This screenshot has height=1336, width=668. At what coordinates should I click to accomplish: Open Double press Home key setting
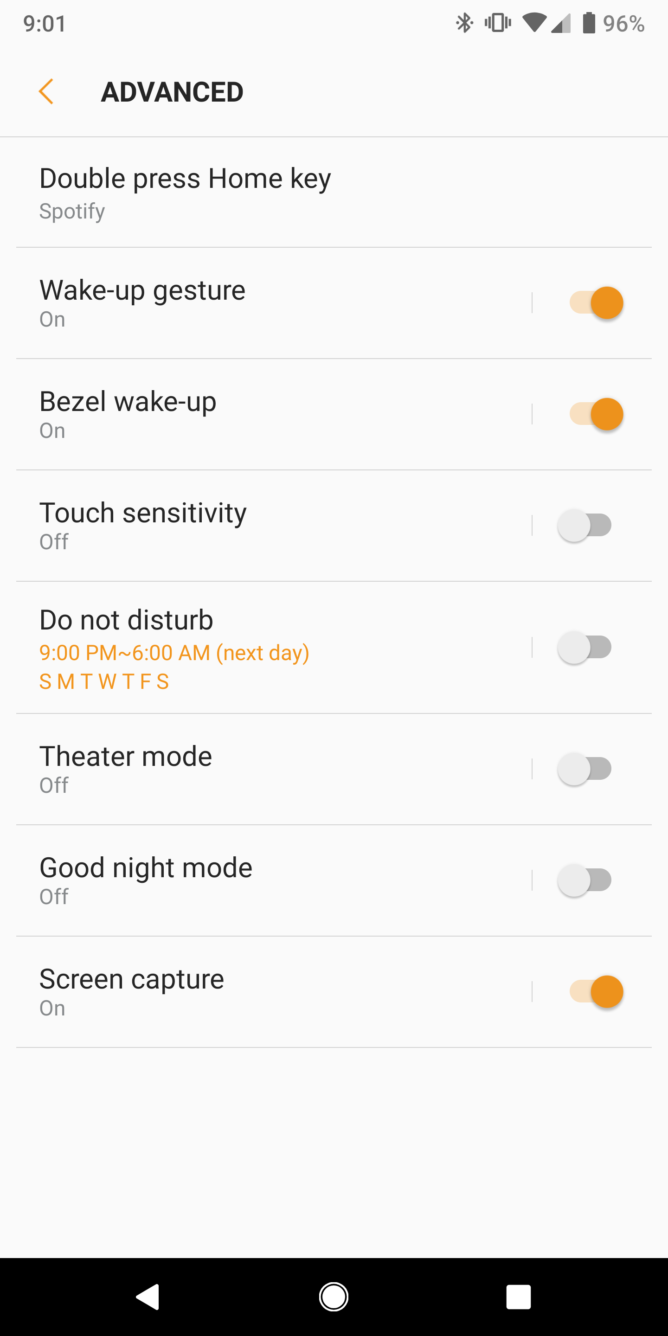click(x=185, y=193)
